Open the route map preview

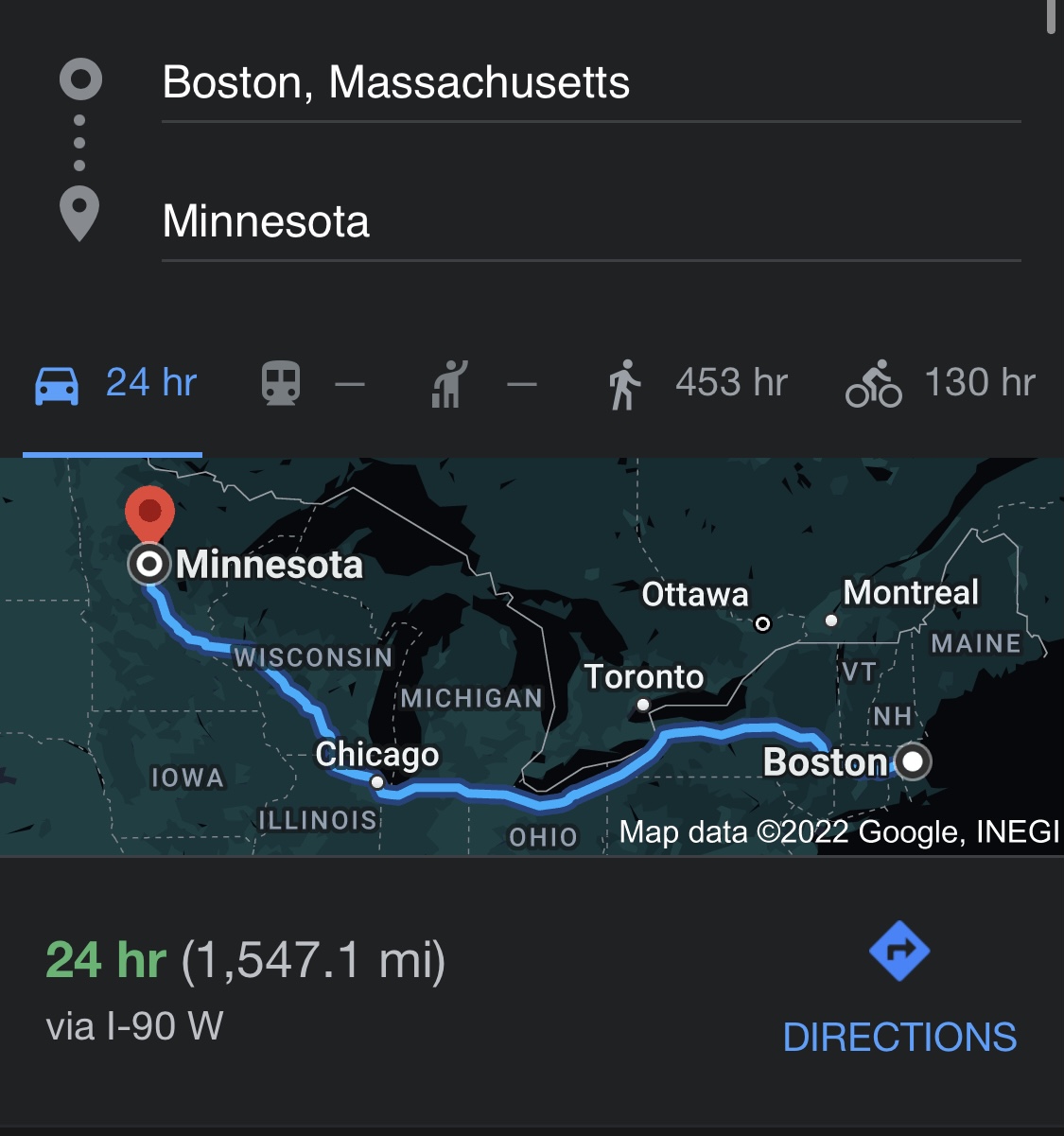(532, 656)
